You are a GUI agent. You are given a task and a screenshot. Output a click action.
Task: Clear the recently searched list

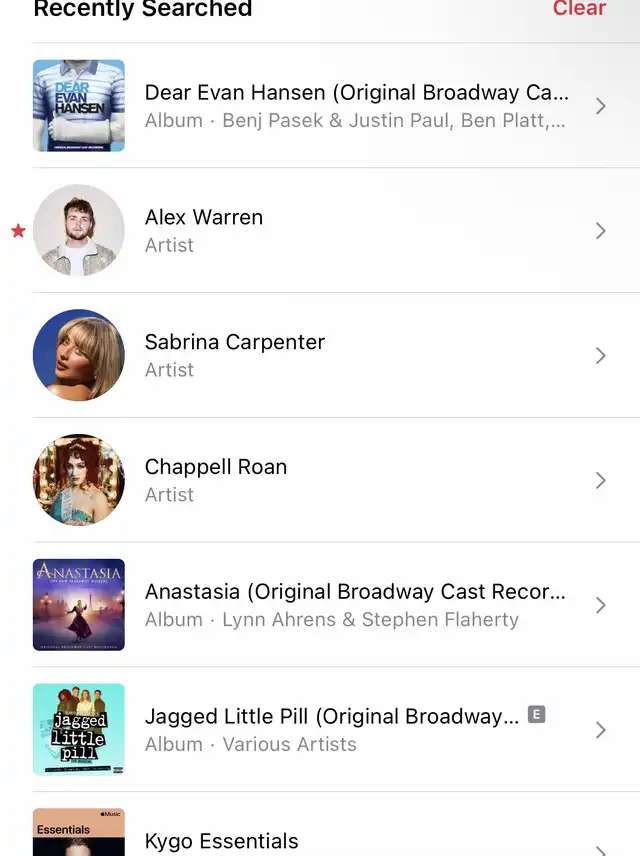(x=579, y=9)
